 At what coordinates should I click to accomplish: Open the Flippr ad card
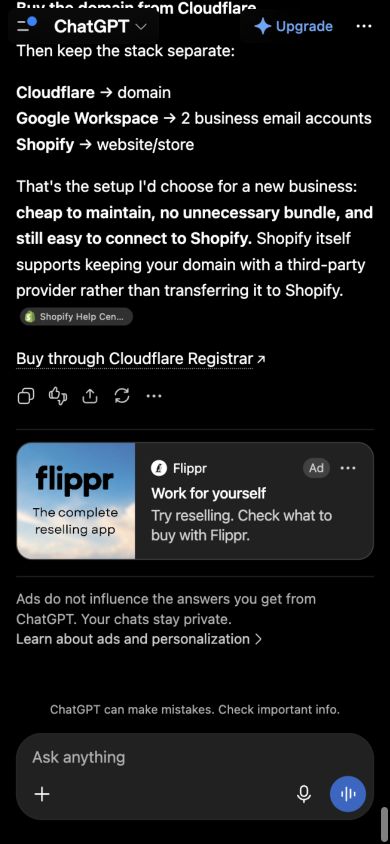click(x=195, y=501)
